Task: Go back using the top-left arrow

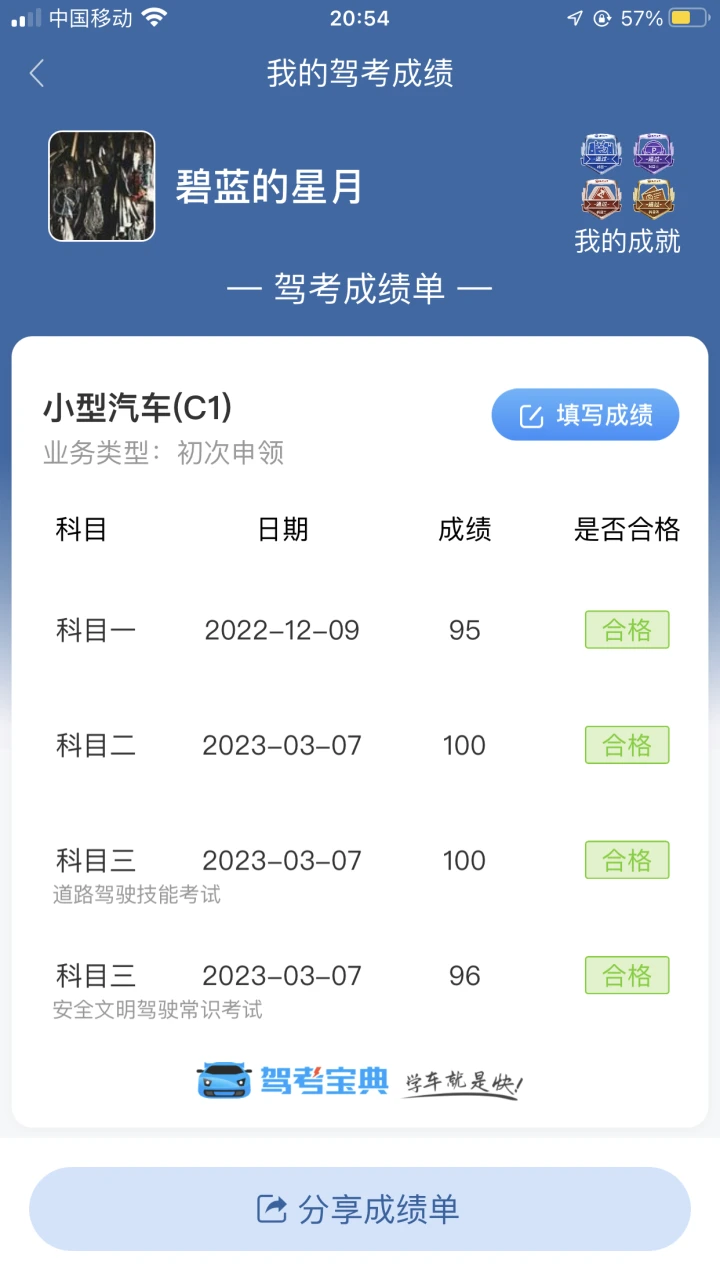Action: (x=37, y=73)
